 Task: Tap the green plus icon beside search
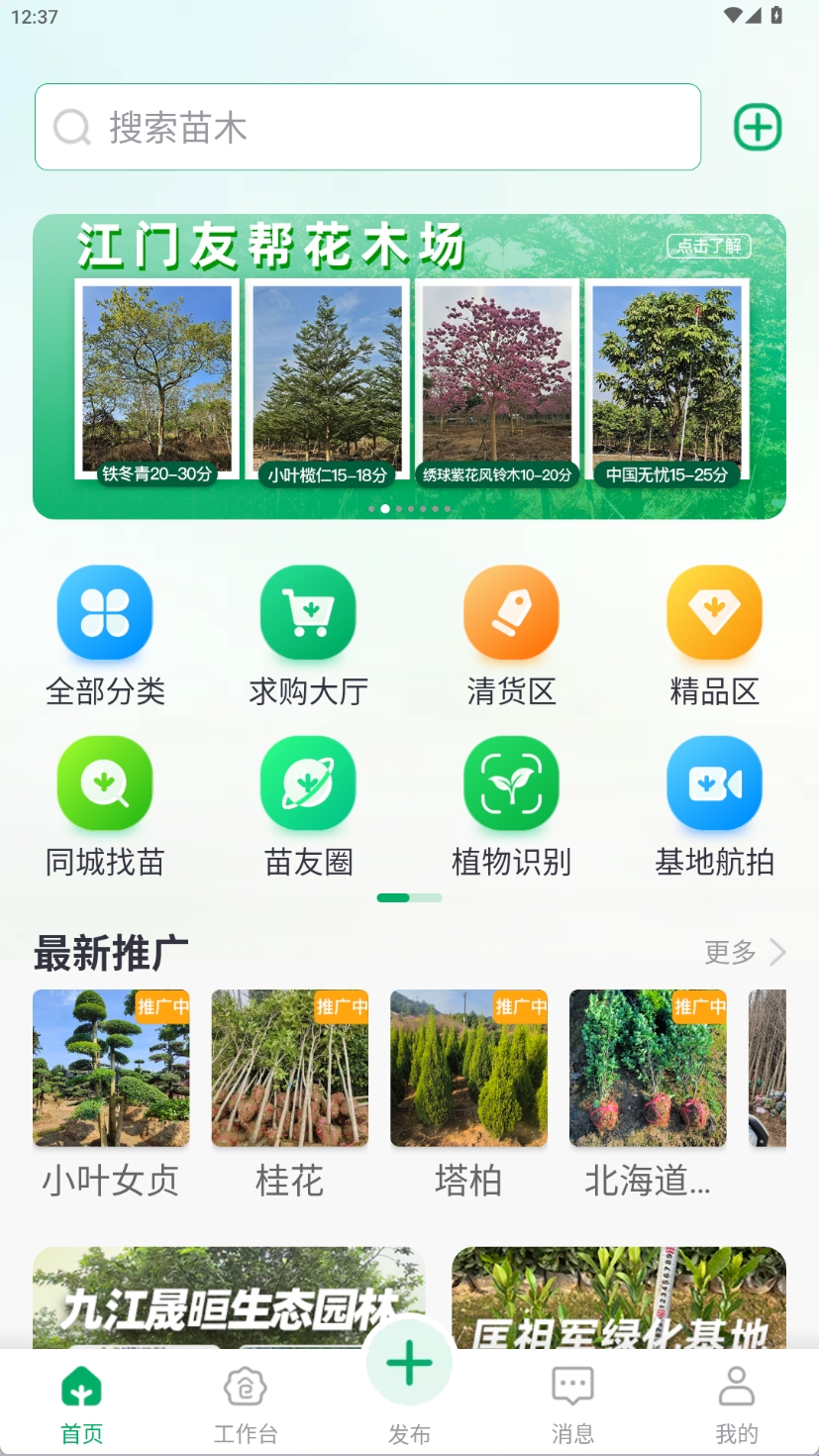coord(758,128)
